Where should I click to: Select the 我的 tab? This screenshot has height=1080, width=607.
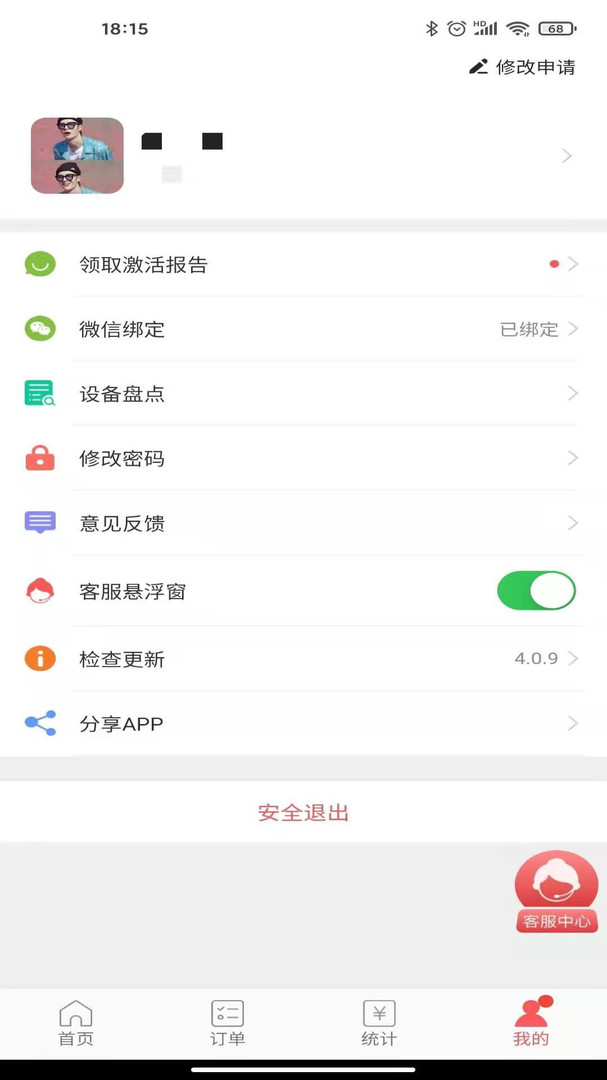[531, 1024]
